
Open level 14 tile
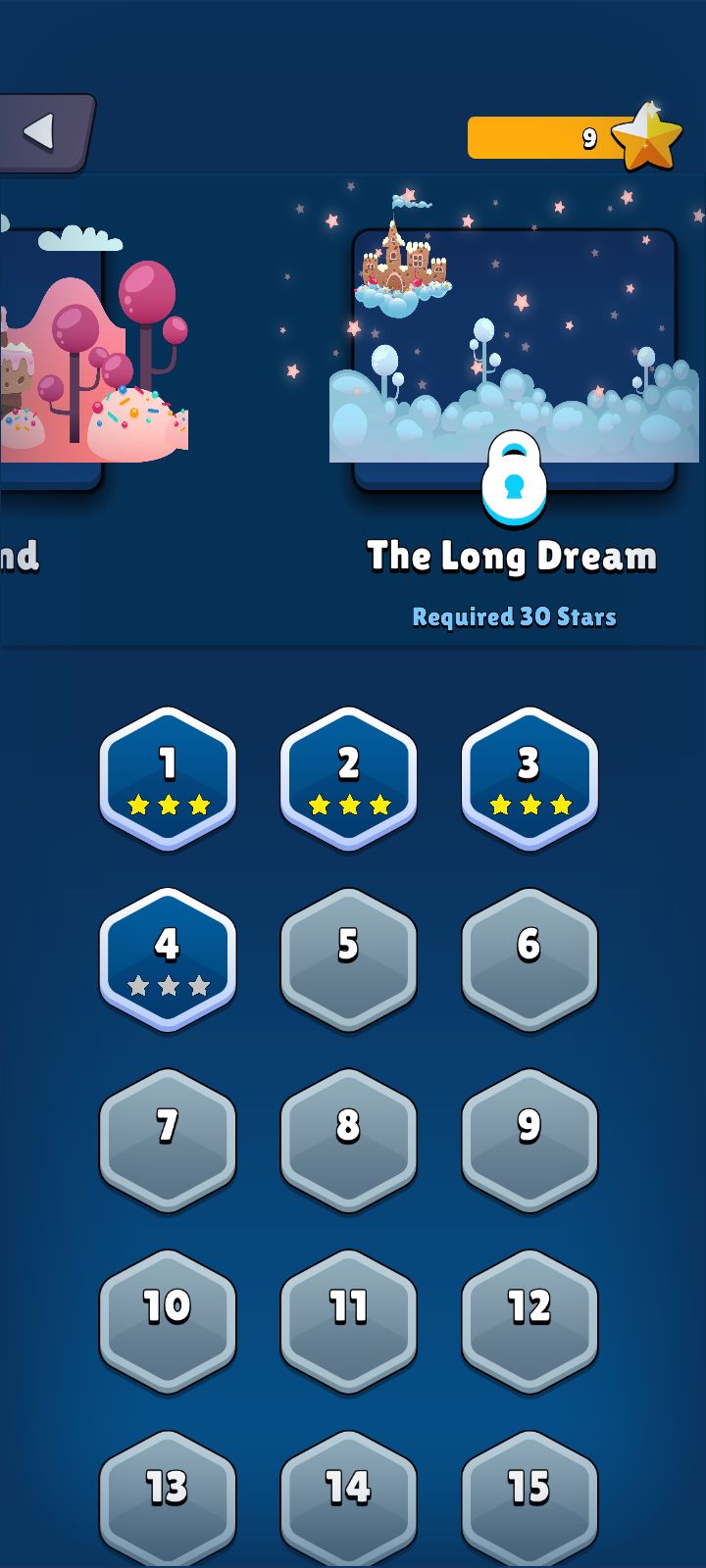[x=348, y=1499]
